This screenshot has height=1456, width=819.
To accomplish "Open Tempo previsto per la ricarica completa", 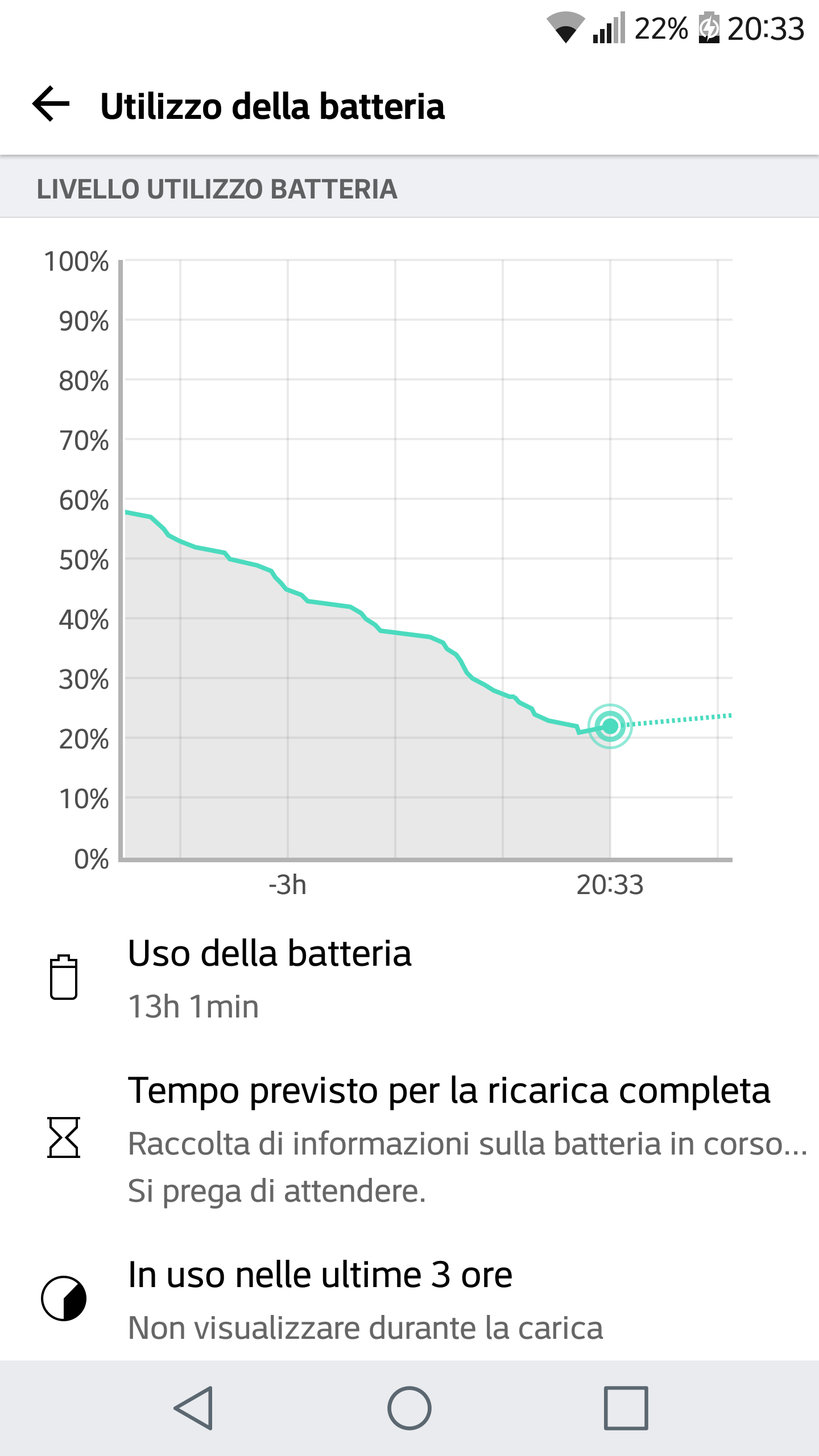I will [409, 1138].
